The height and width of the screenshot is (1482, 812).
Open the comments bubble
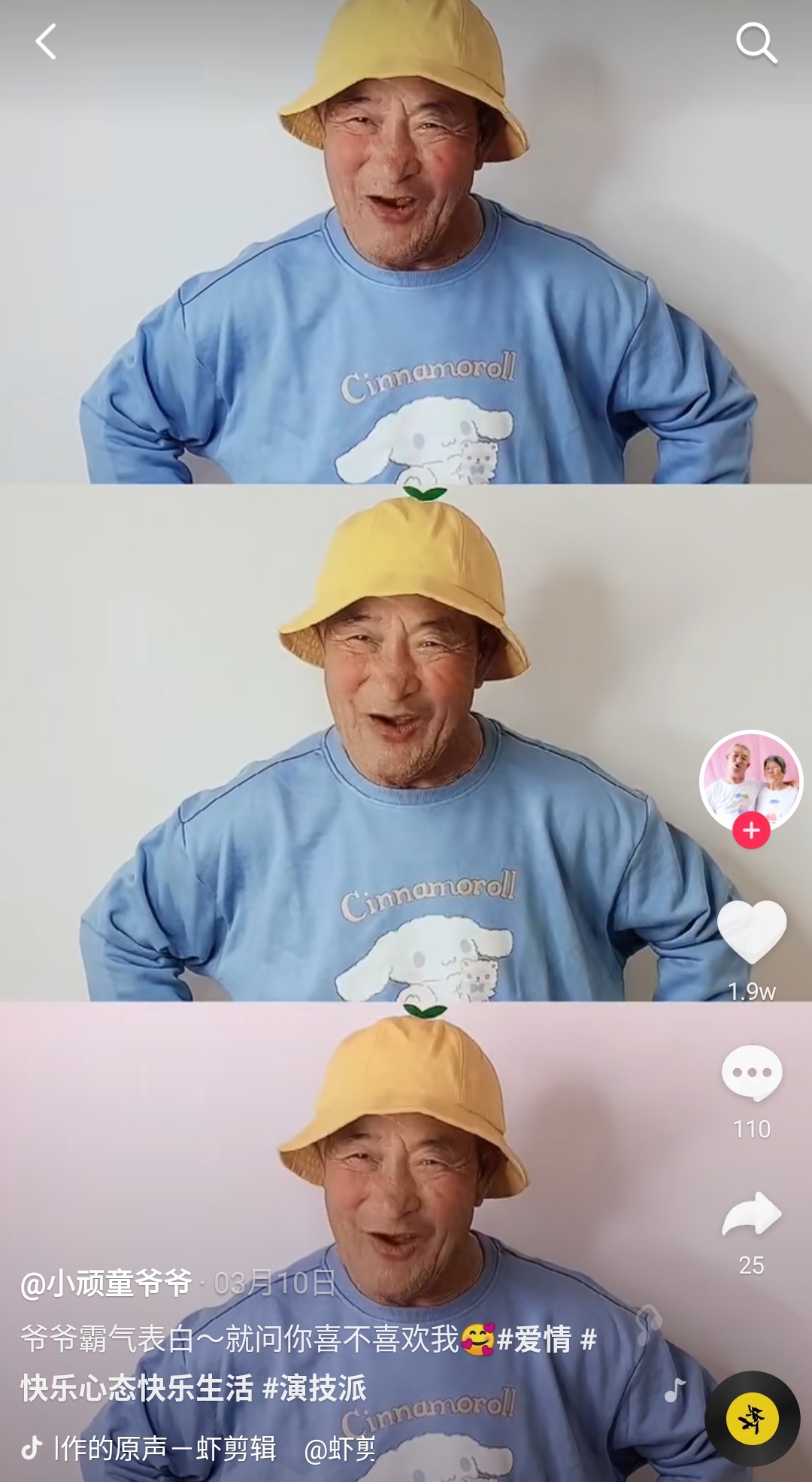click(x=751, y=1072)
